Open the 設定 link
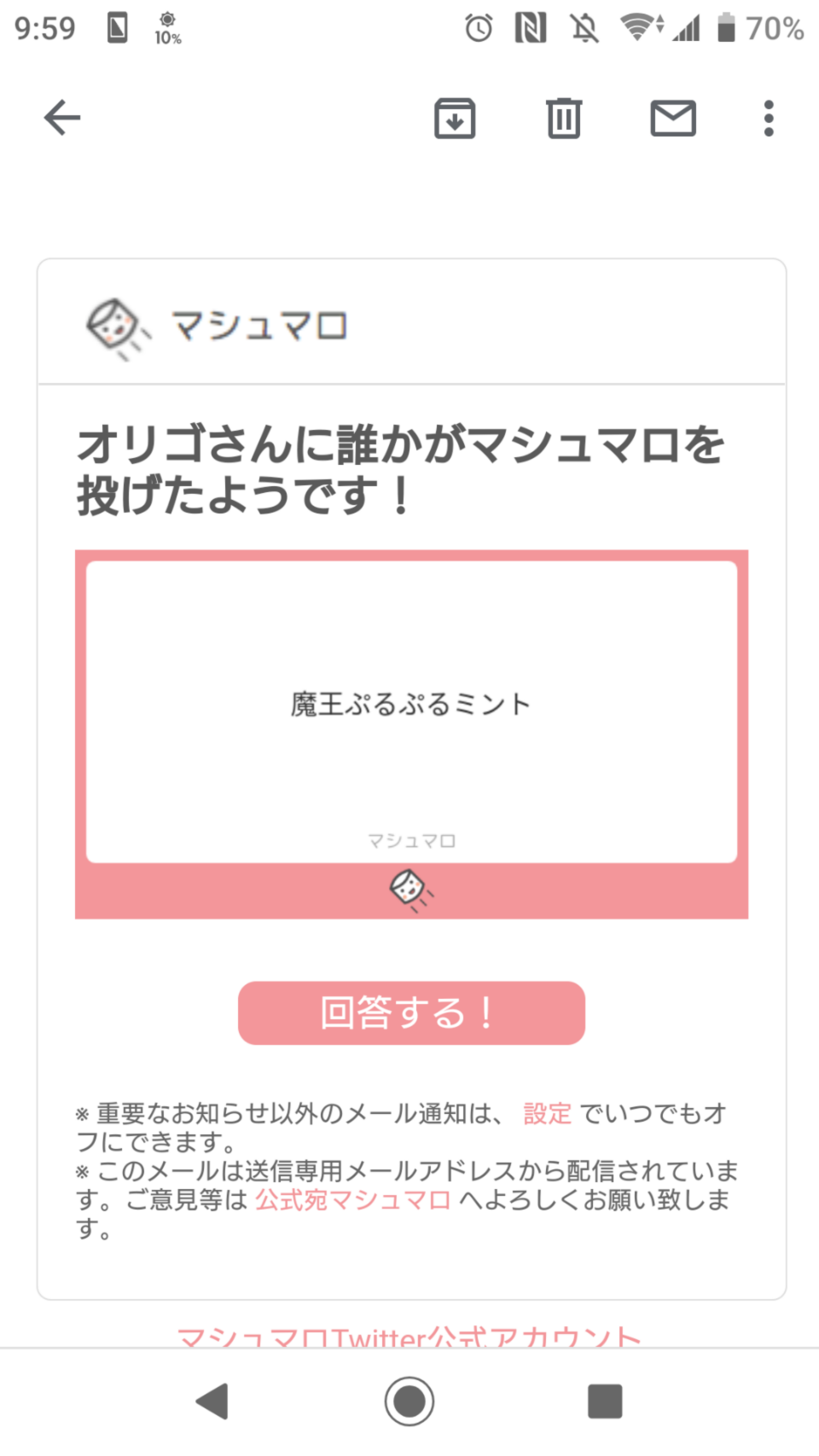Screen dimensions: 819x1456 click(x=547, y=1113)
